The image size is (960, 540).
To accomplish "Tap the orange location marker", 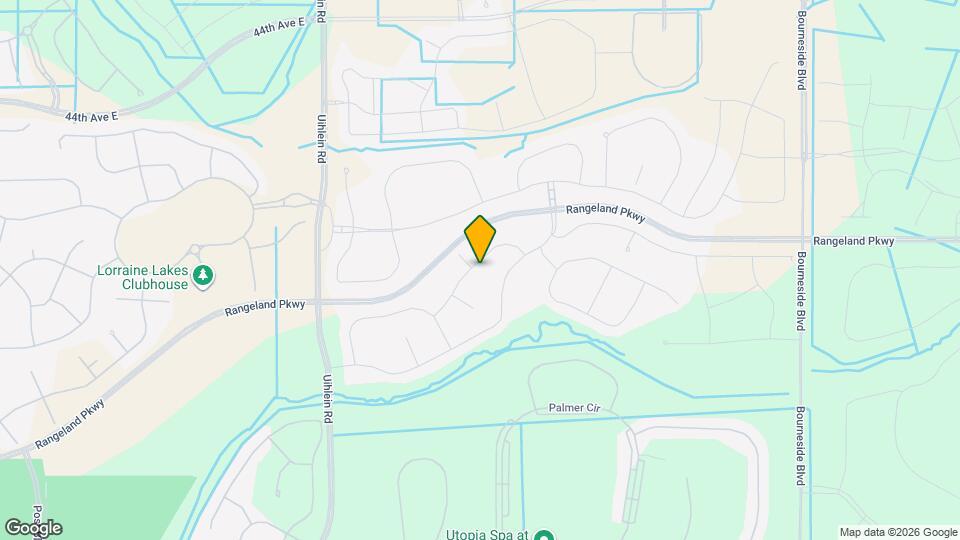I will tap(480, 238).
